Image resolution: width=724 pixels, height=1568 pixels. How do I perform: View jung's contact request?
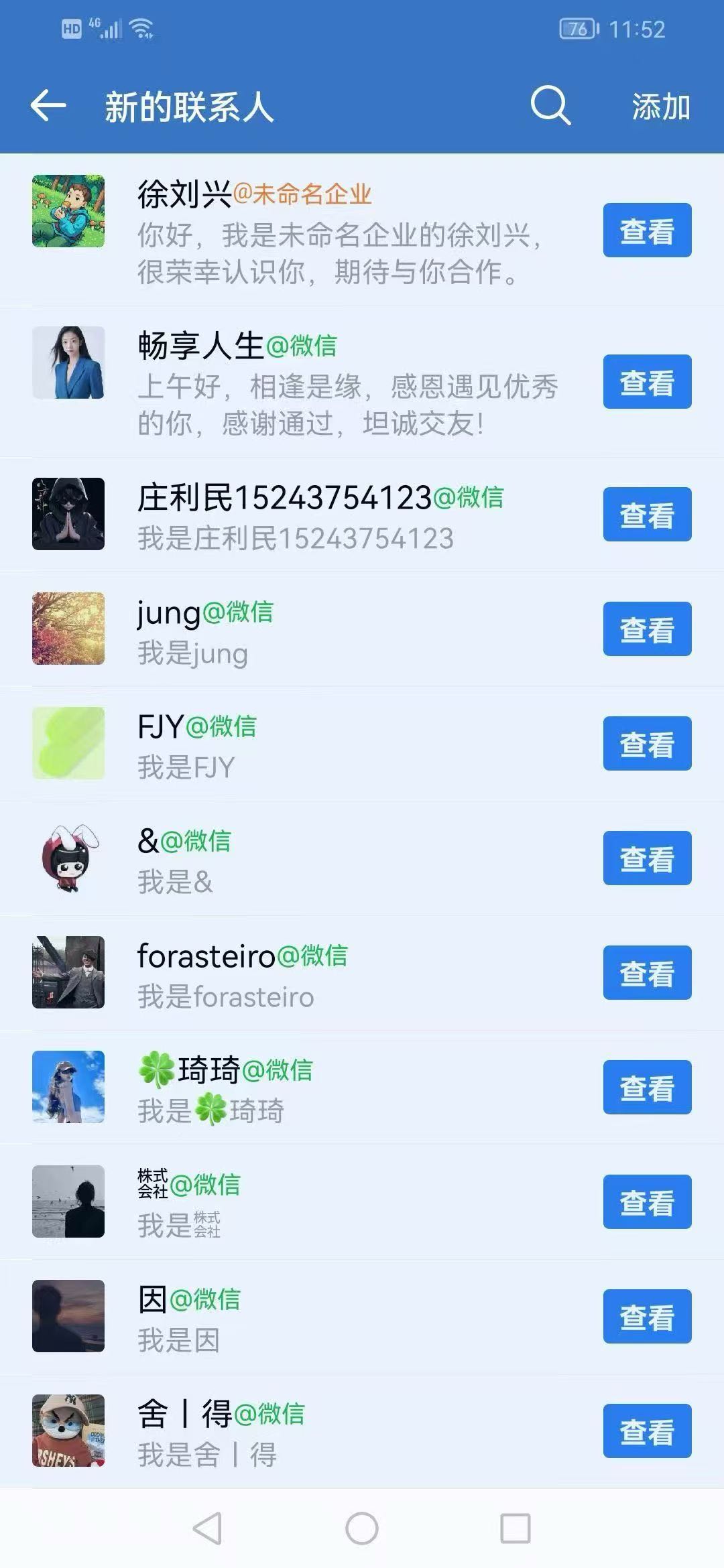coord(647,629)
